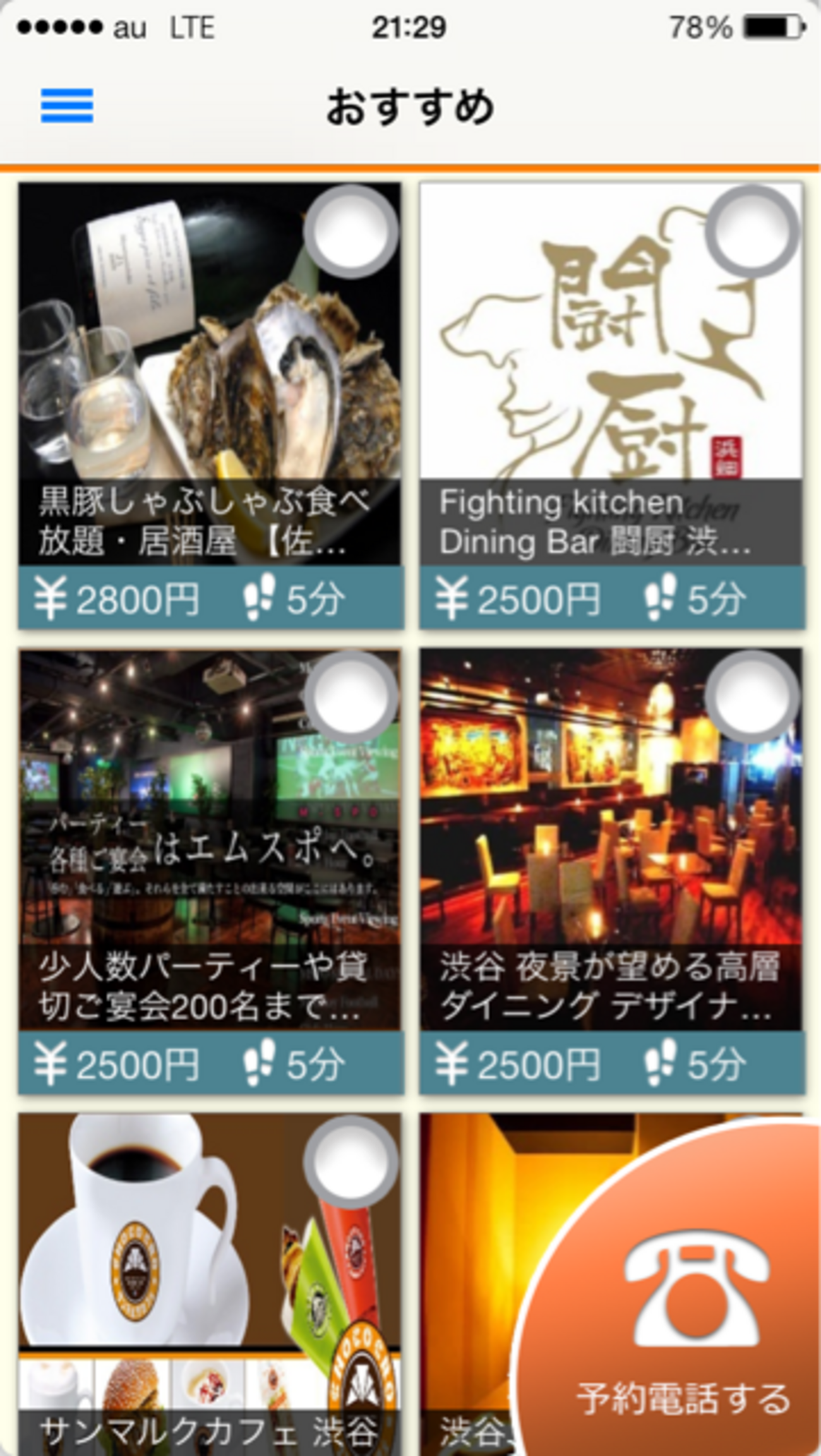Select the circle on 夜景が望める高層ダイニング card
Image resolution: width=821 pixels, height=1456 pixels.
[x=752, y=697]
